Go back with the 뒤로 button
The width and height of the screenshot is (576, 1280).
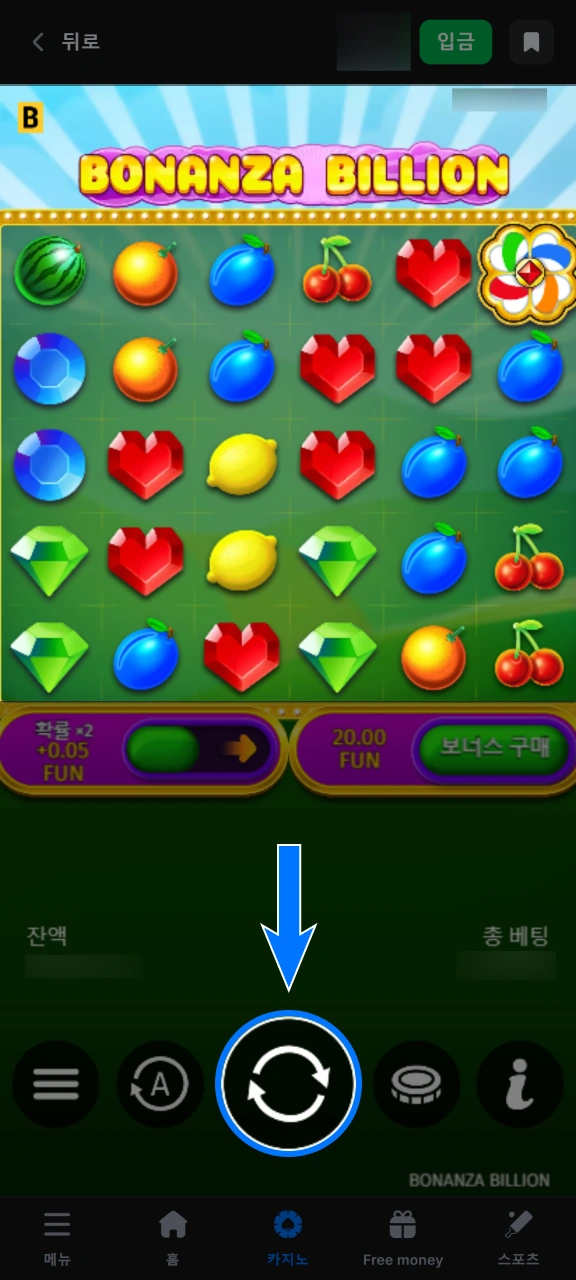coord(66,42)
